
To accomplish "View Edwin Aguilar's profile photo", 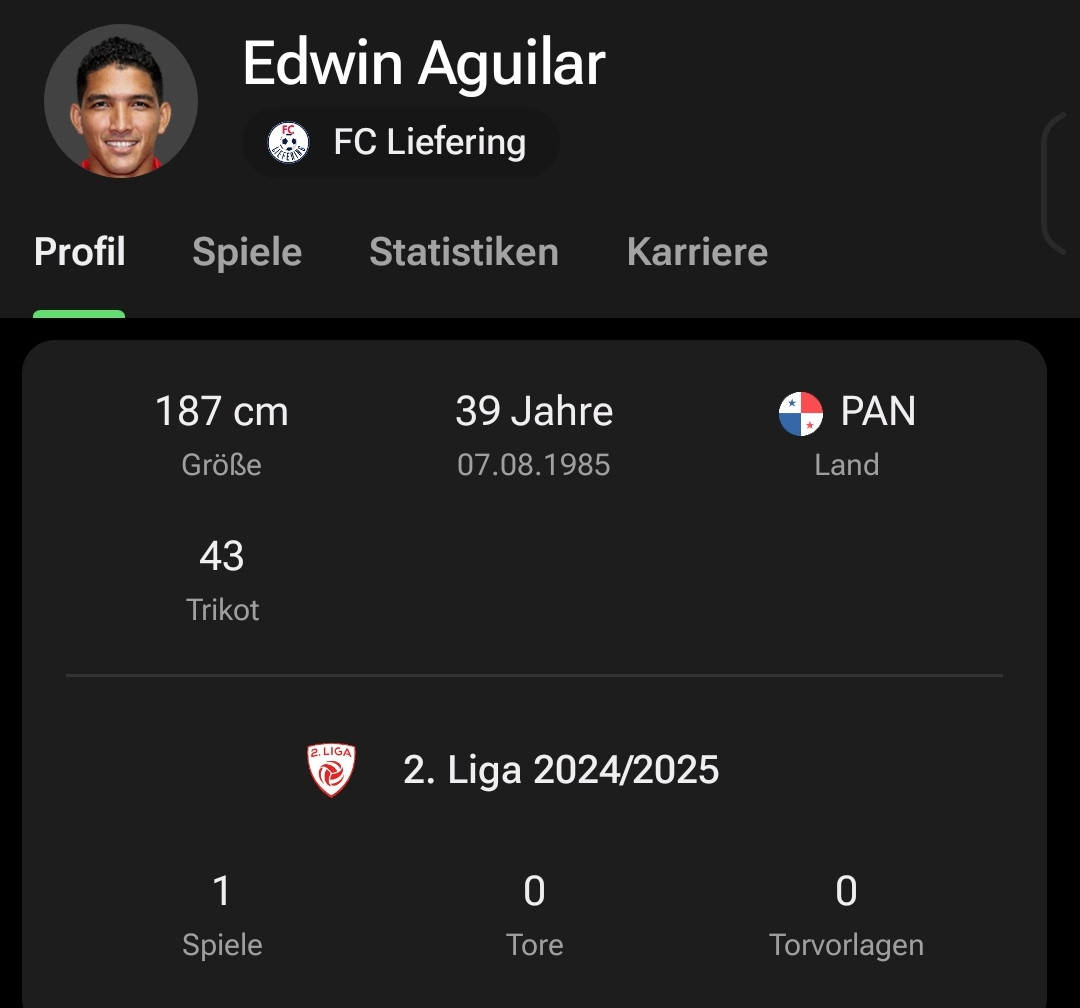I will tap(121, 101).
